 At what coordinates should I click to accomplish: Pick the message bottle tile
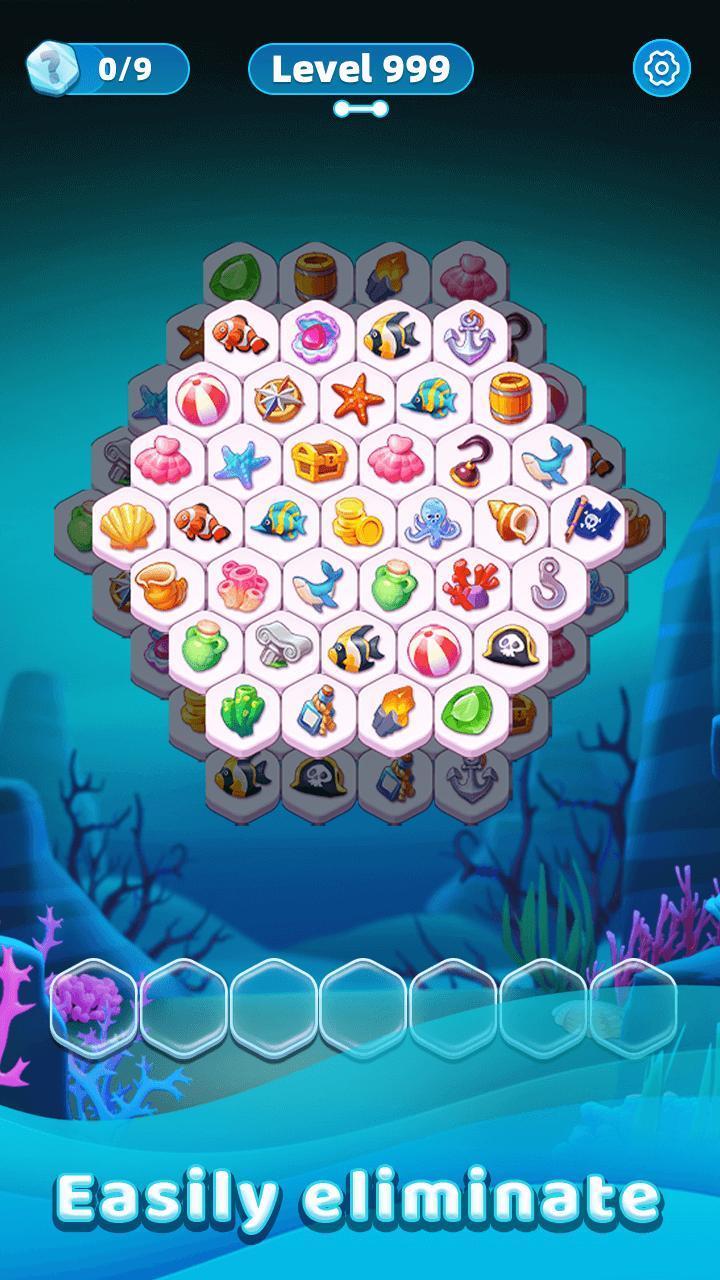point(316,707)
